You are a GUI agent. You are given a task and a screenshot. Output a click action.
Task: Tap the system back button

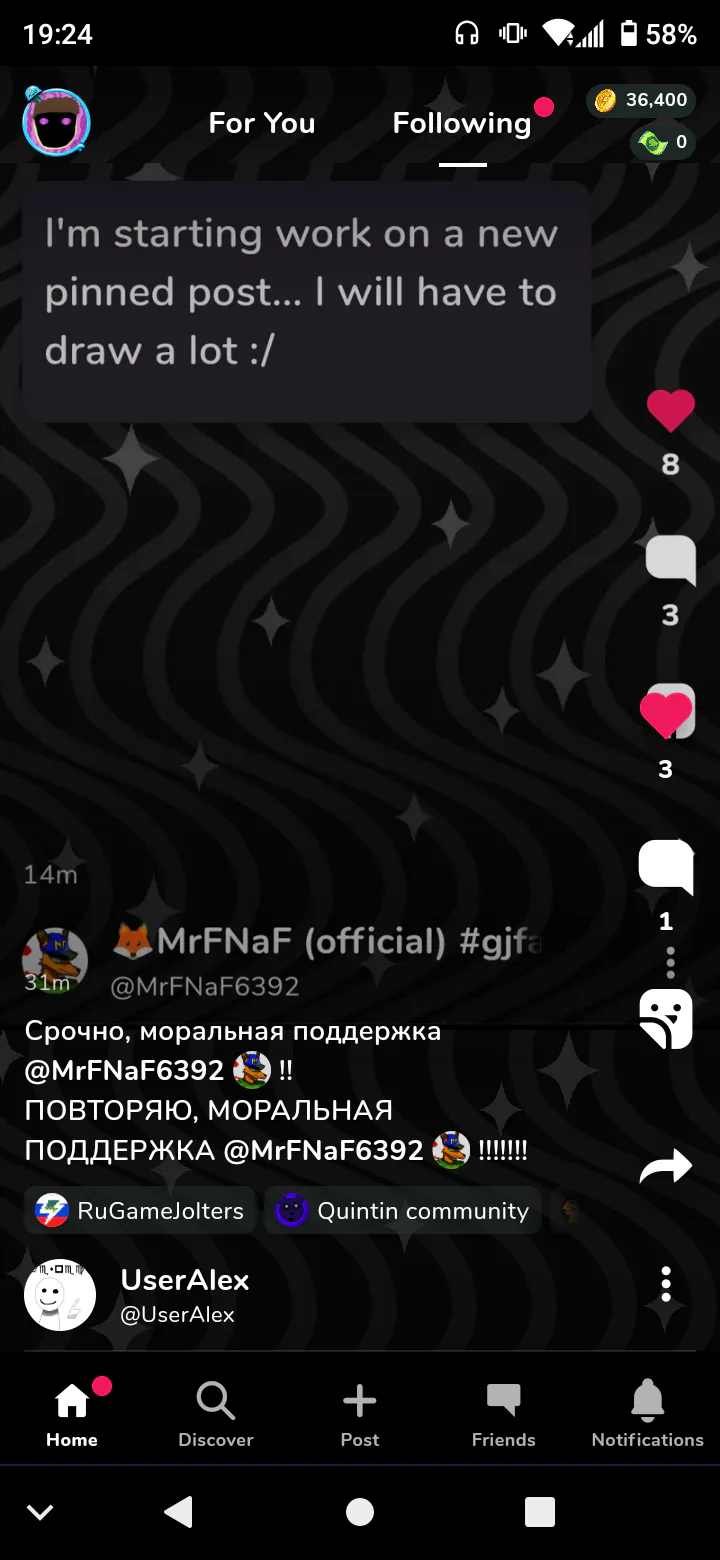pos(178,1512)
